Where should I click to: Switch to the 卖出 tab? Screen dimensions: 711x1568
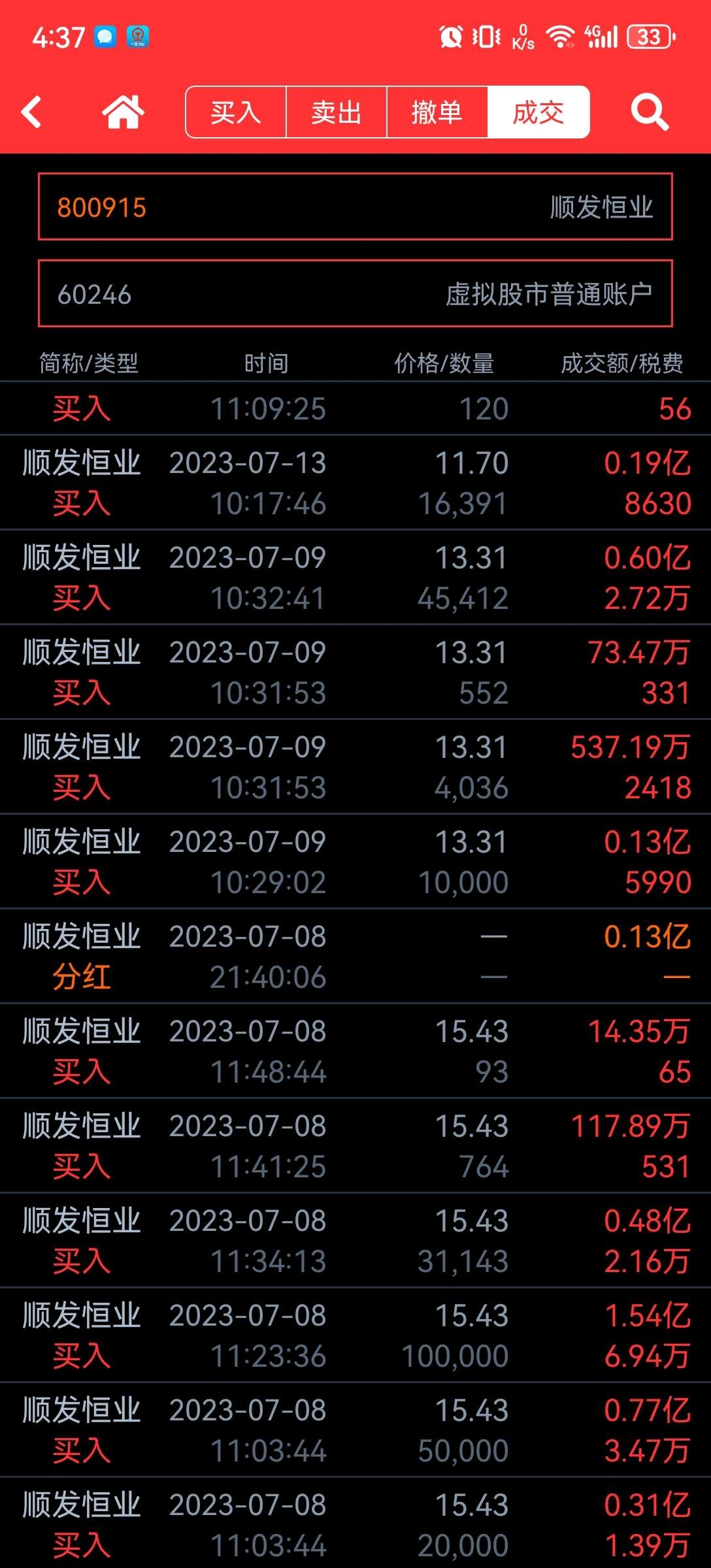[337, 112]
